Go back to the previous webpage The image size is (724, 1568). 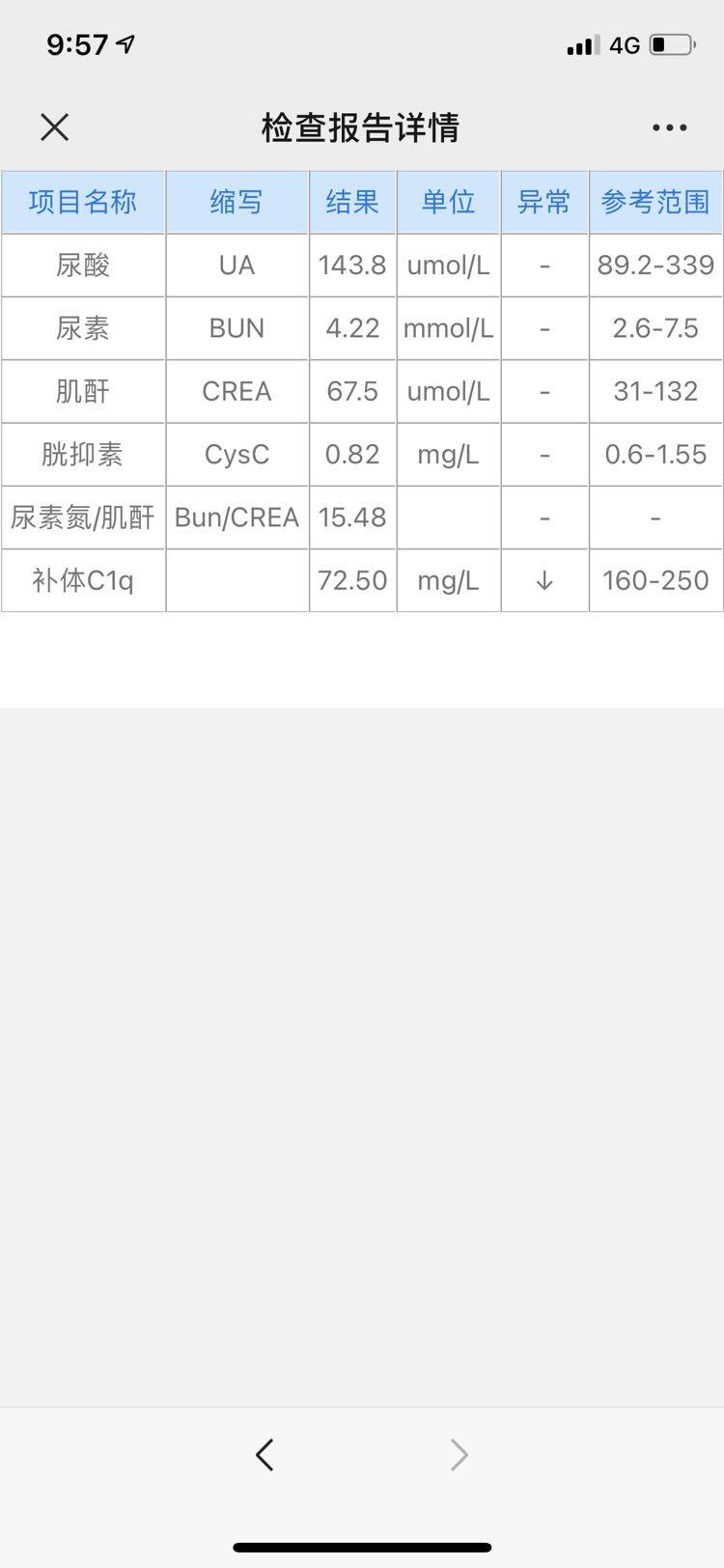[x=265, y=1454]
